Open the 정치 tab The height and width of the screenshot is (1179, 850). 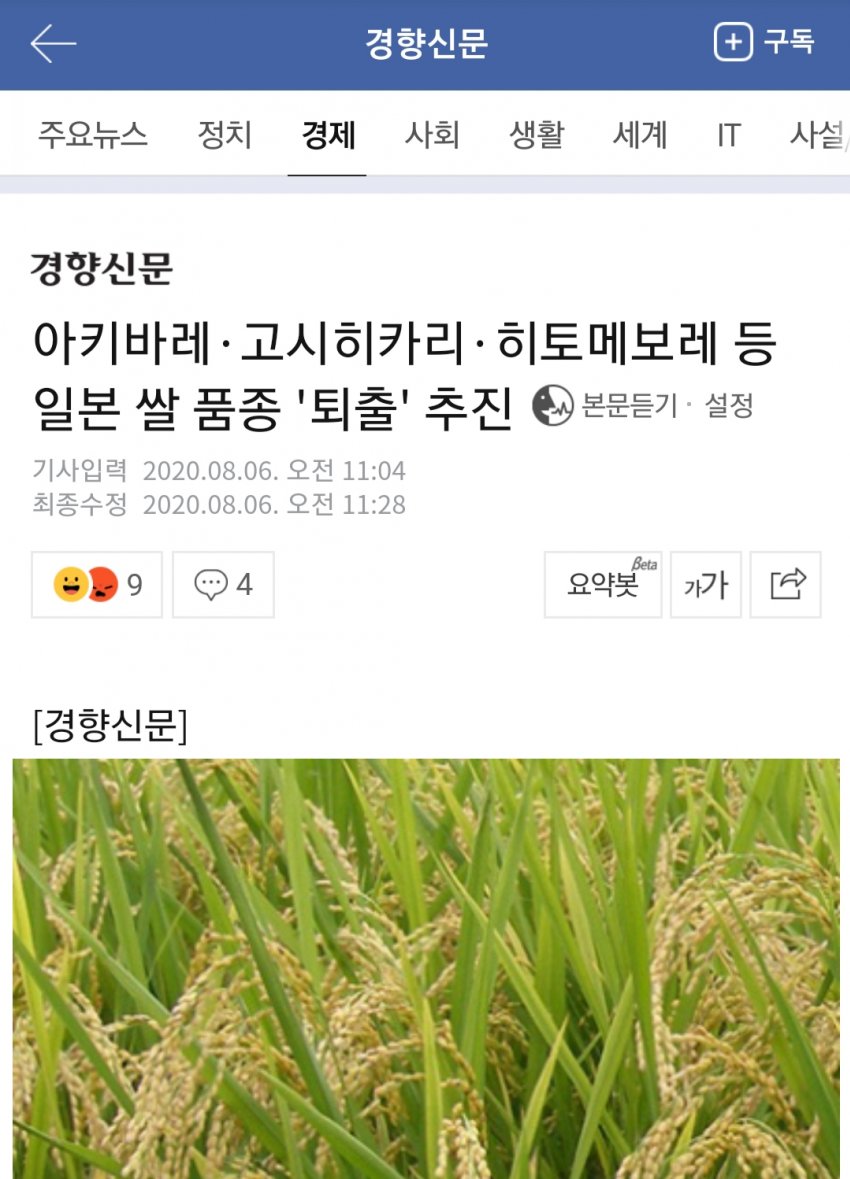[225, 134]
